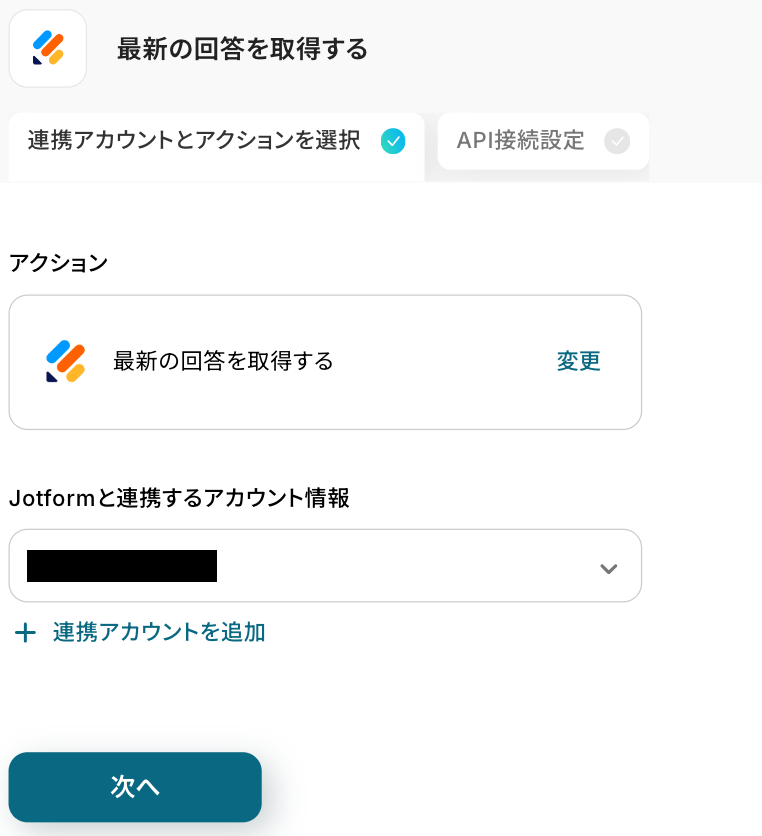The width and height of the screenshot is (762, 836).
Task: Switch to the API接続設定 tab
Action: coord(542,141)
